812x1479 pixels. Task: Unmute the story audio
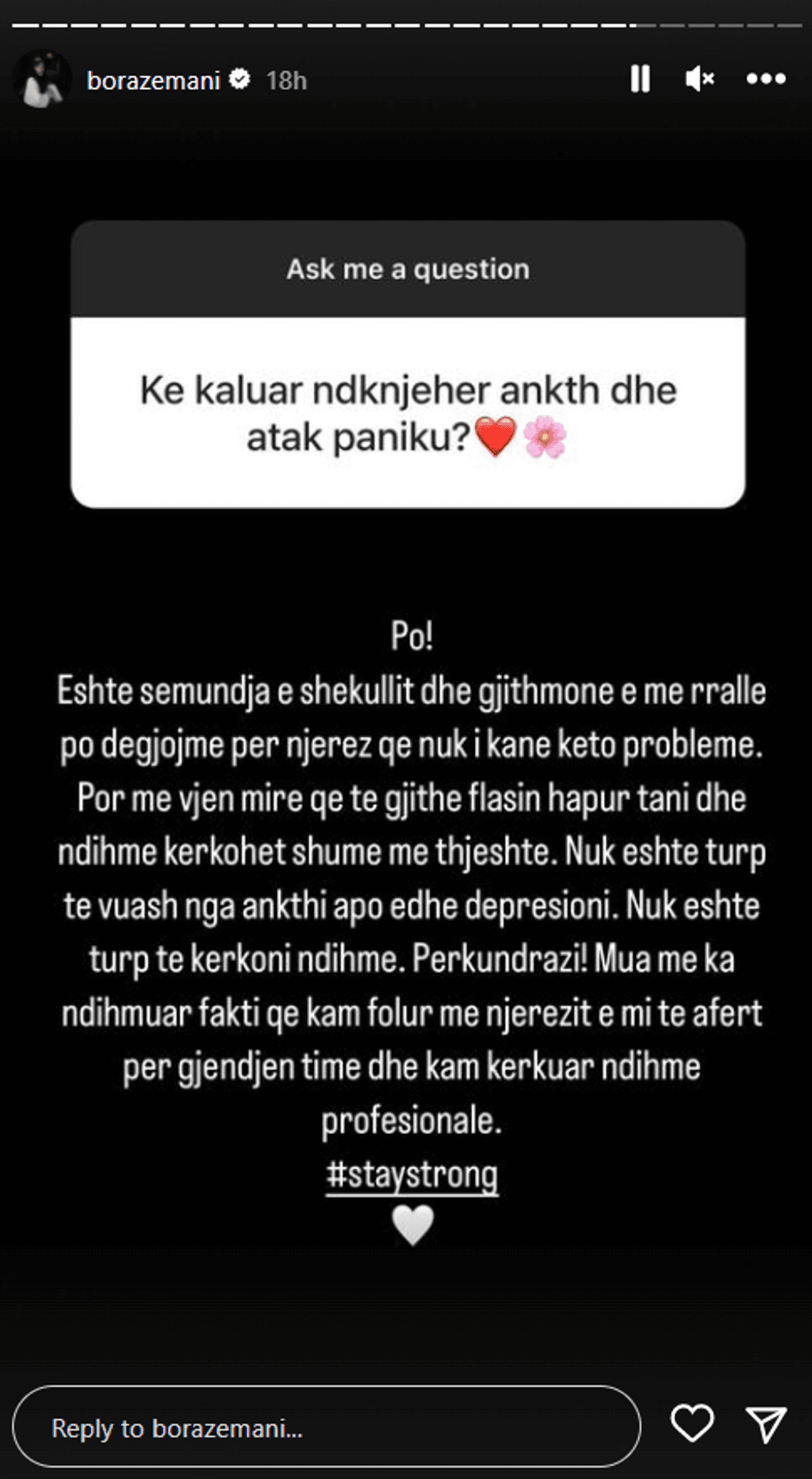[x=699, y=80]
